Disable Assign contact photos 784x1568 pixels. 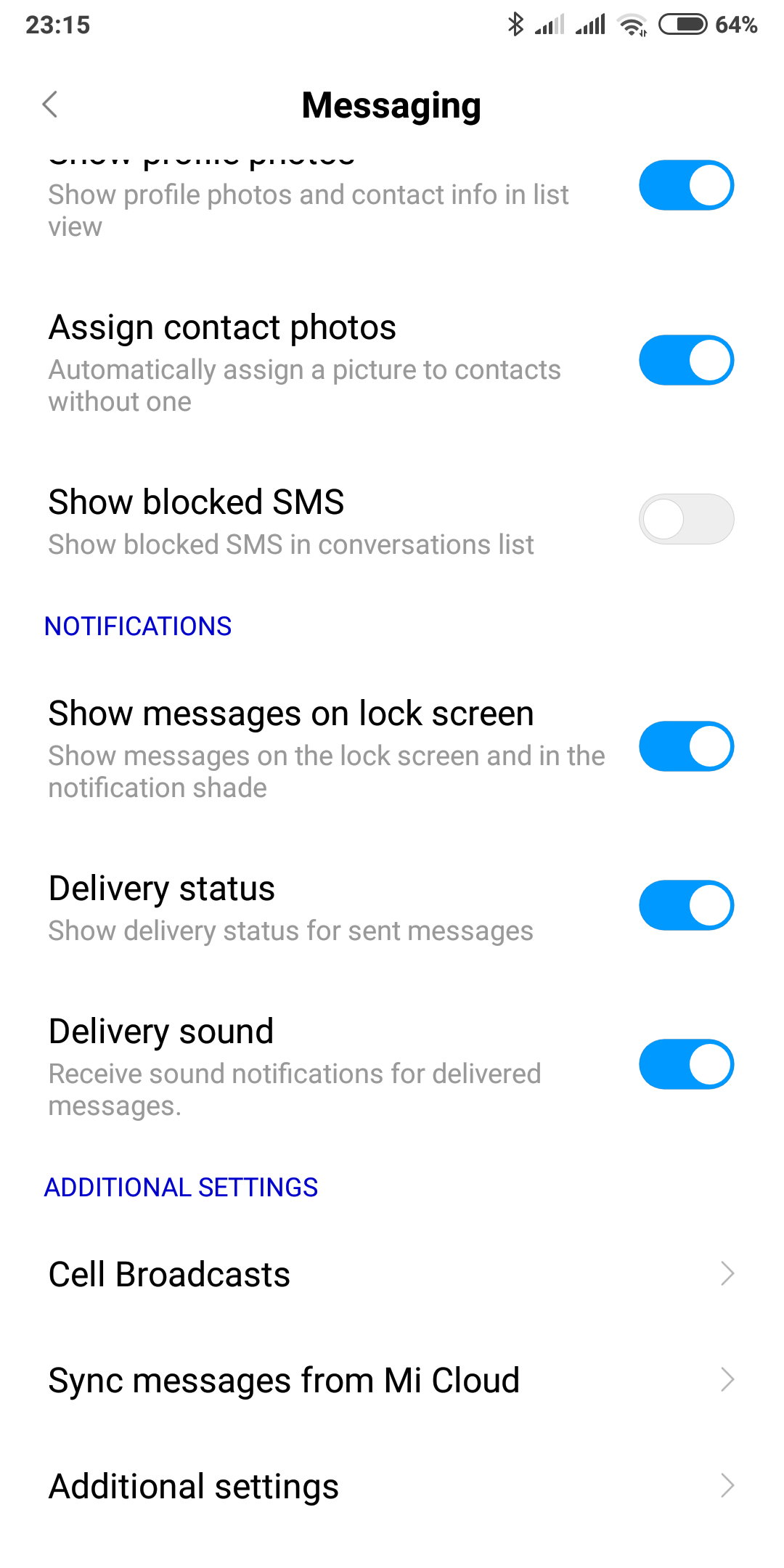point(686,360)
